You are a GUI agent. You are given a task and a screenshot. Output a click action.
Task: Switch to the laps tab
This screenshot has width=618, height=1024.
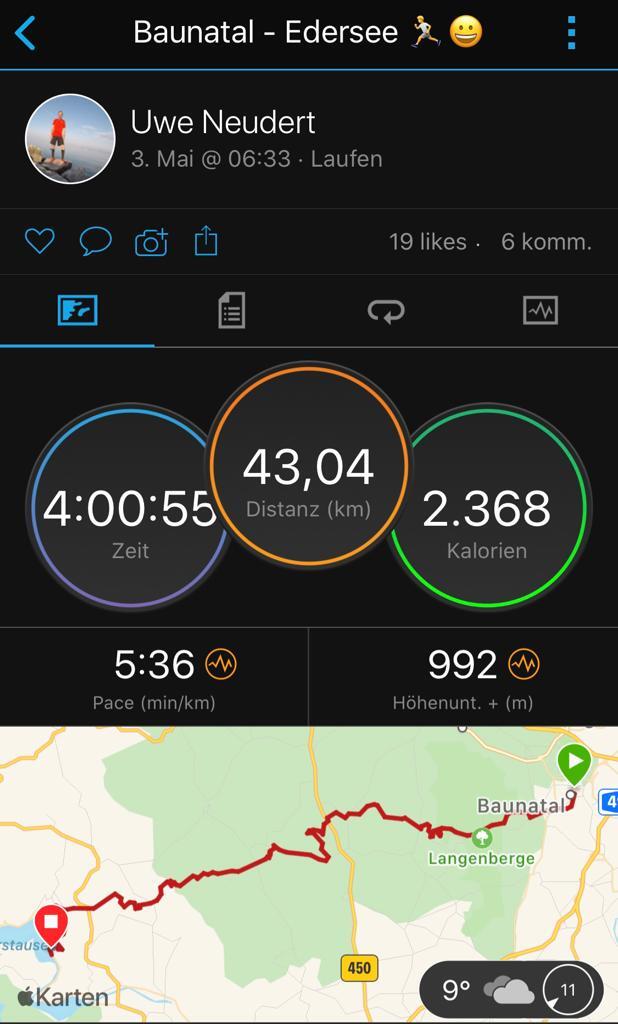point(386,311)
